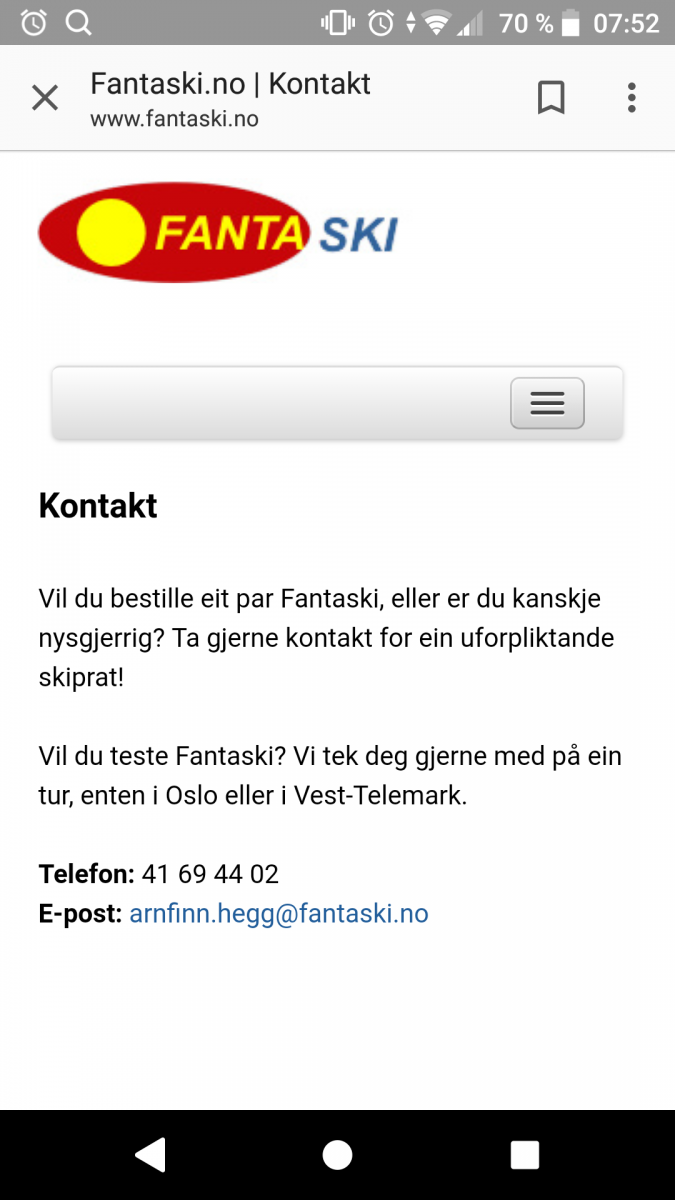This screenshot has width=675, height=1200.
Task: Expand the hamburger navigation menu
Action: tap(547, 403)
